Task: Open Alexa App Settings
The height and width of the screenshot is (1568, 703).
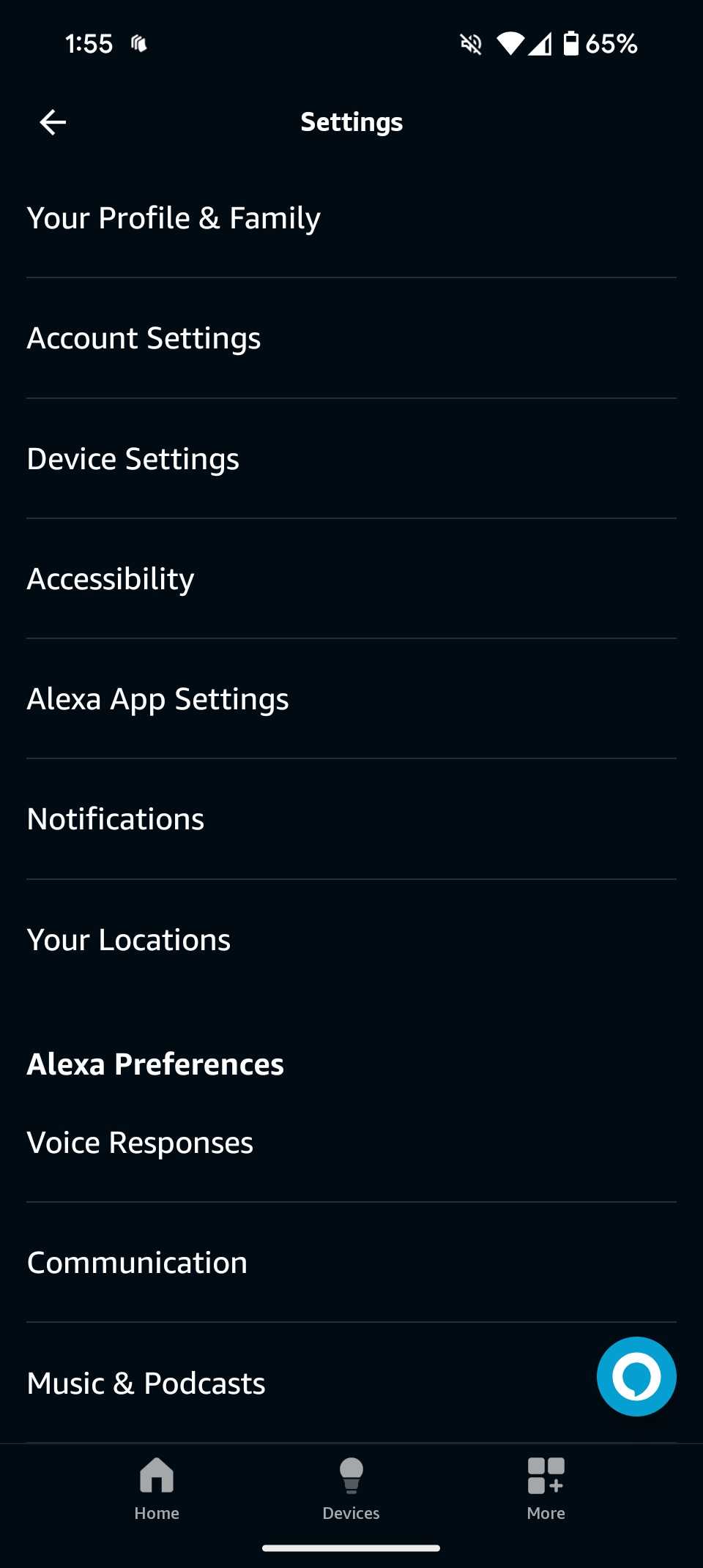Action: coord(157,698)
